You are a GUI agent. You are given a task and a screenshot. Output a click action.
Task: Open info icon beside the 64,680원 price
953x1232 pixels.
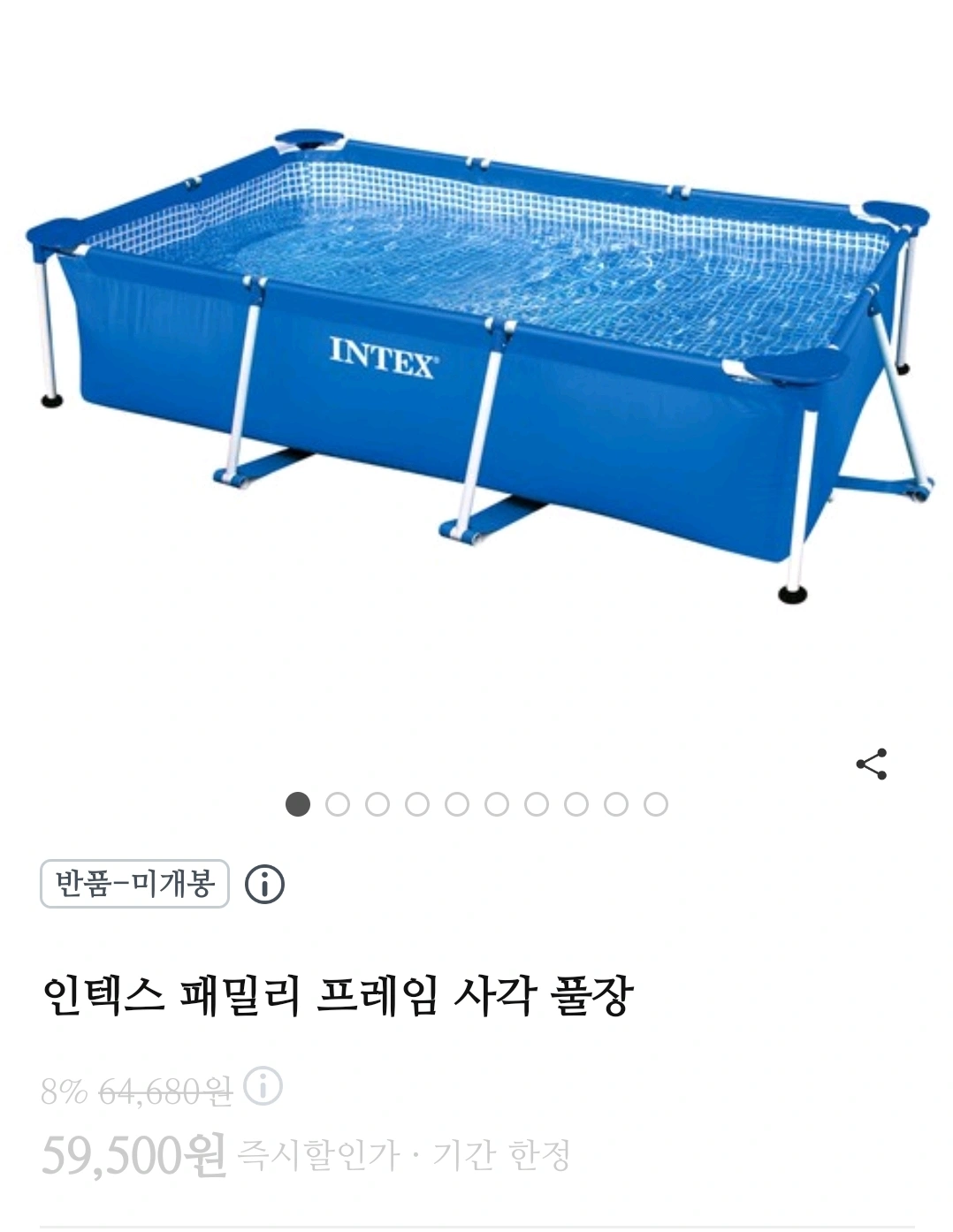[263, 1087]
